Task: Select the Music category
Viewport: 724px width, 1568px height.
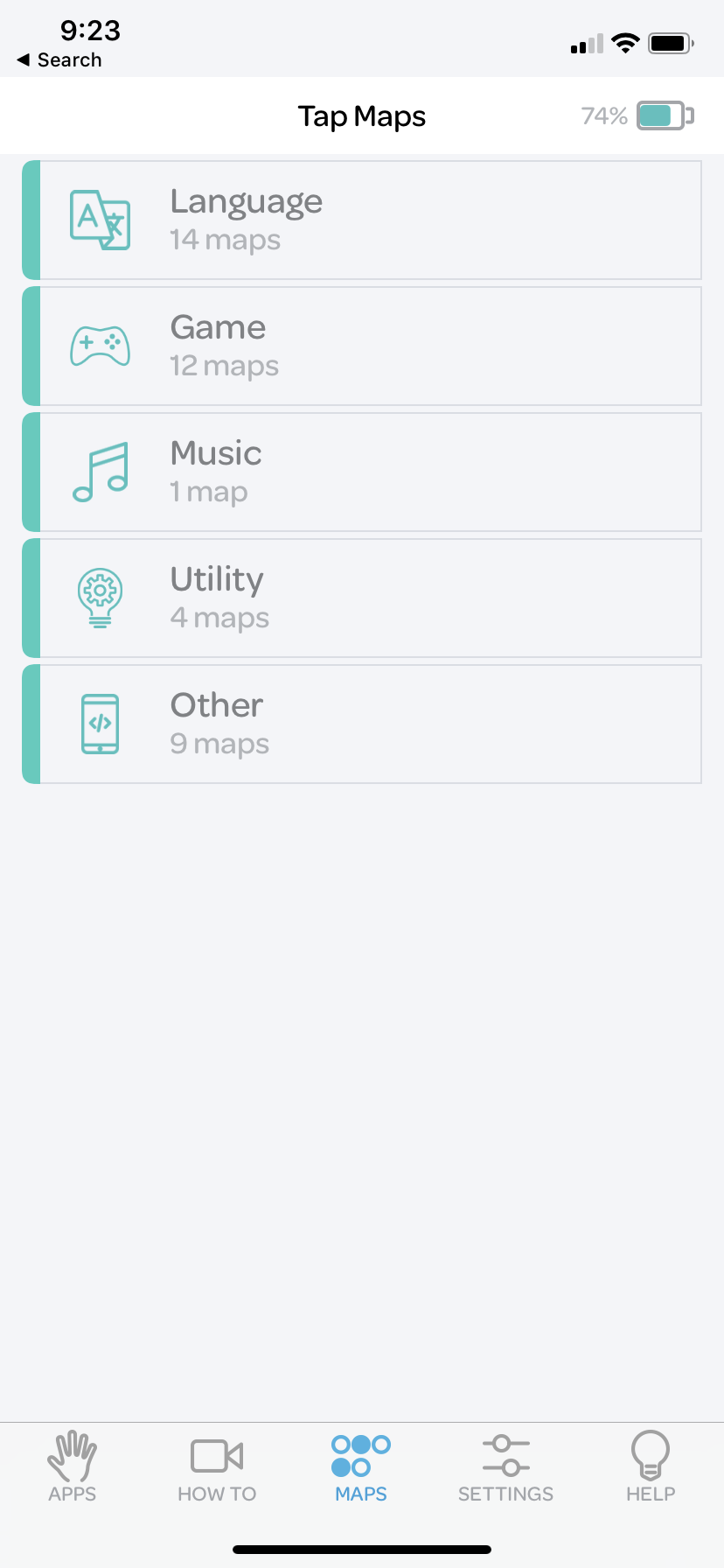Action: click(x=362, y=472)
